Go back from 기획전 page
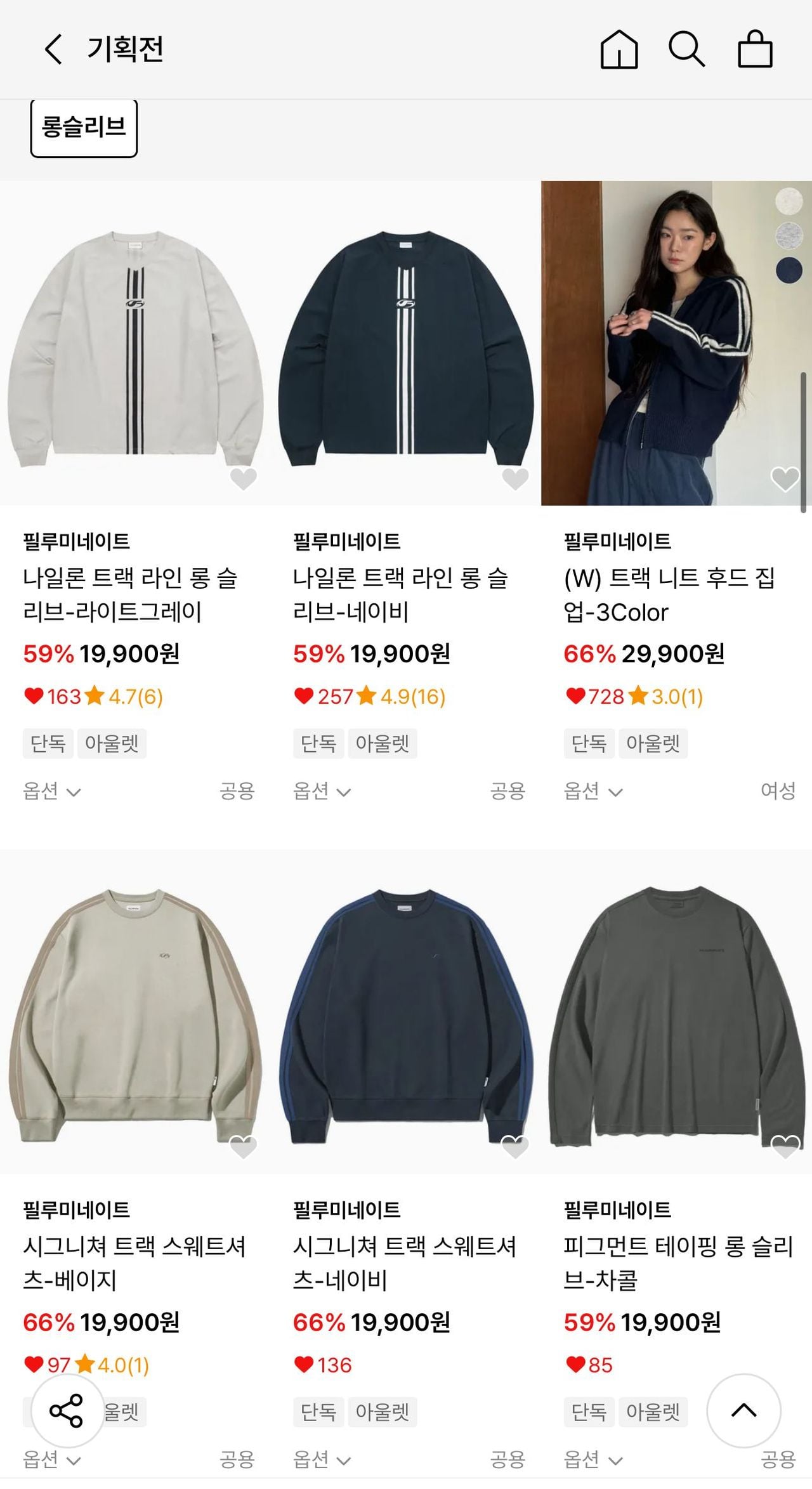 pos(53,49)
